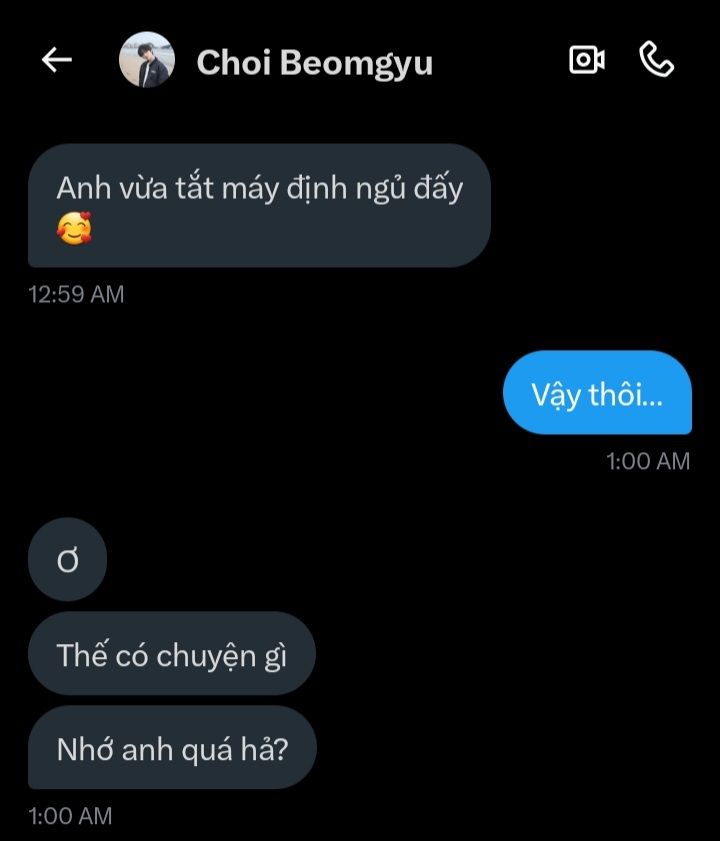This screenshot has width=720, height=841.
Task: Start a voice call with Choi Beomgyu
Action: tap(656, 61)
